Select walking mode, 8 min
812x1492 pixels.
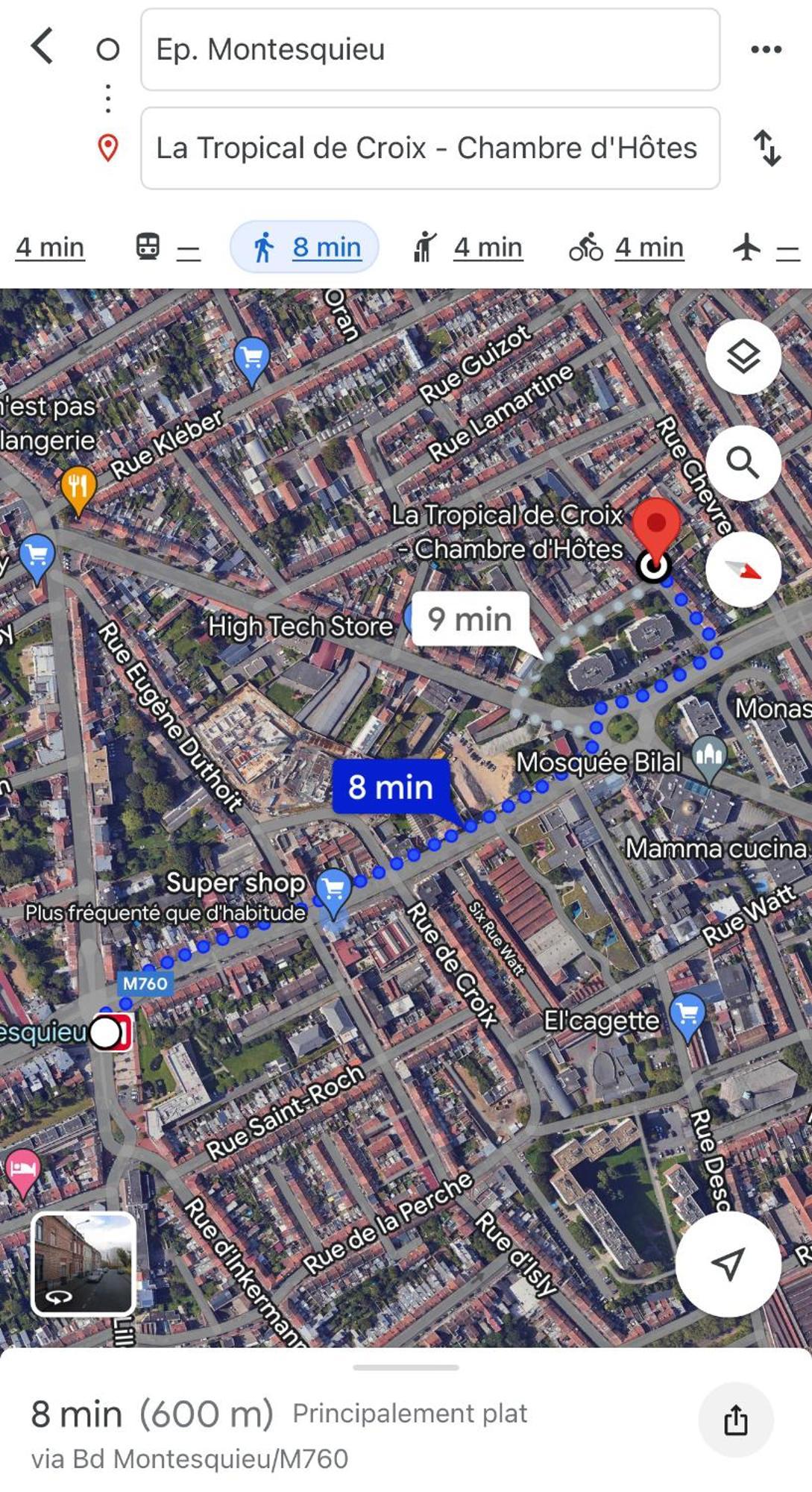pos(305,247)
